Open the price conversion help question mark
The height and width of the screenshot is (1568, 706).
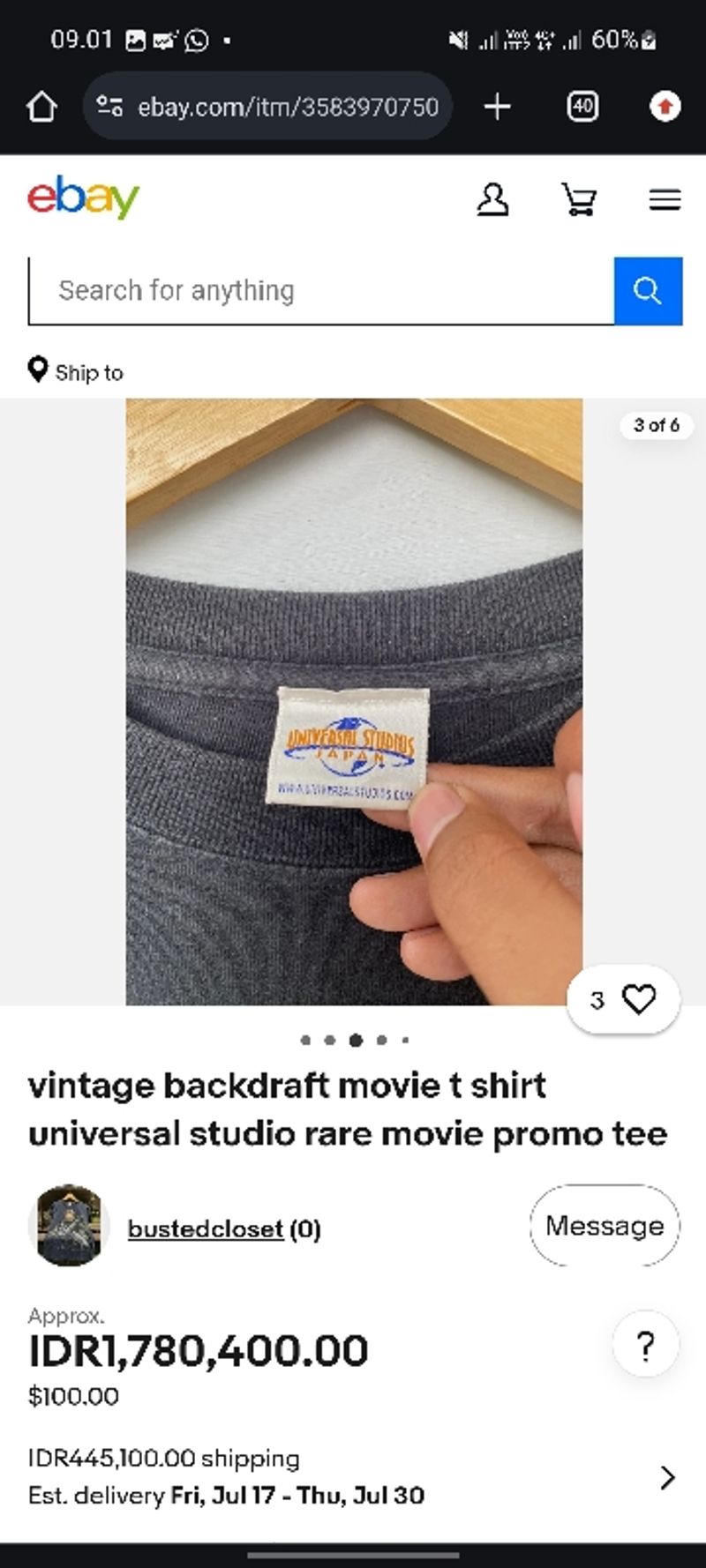[x=645, y=1345]
